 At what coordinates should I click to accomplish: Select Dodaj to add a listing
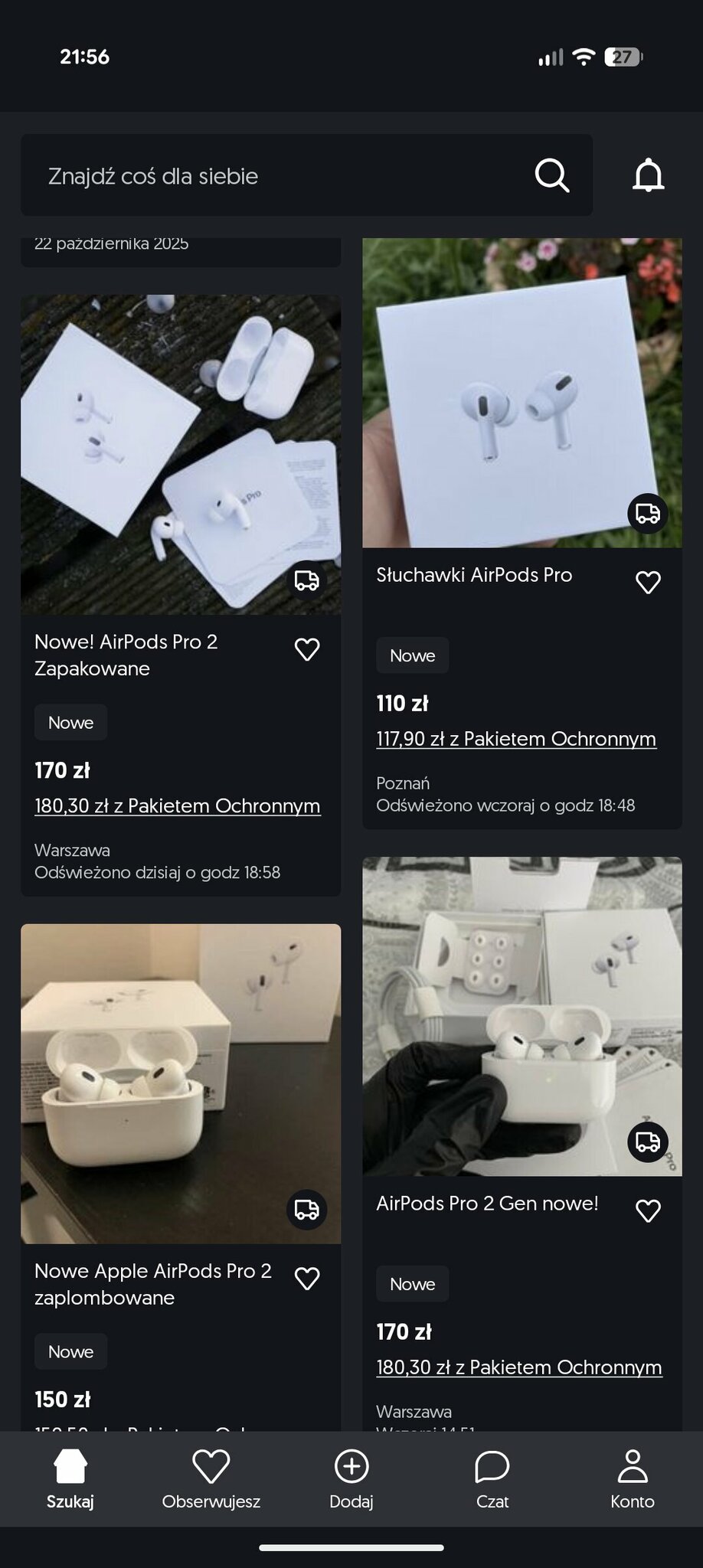click(351, 1479)
